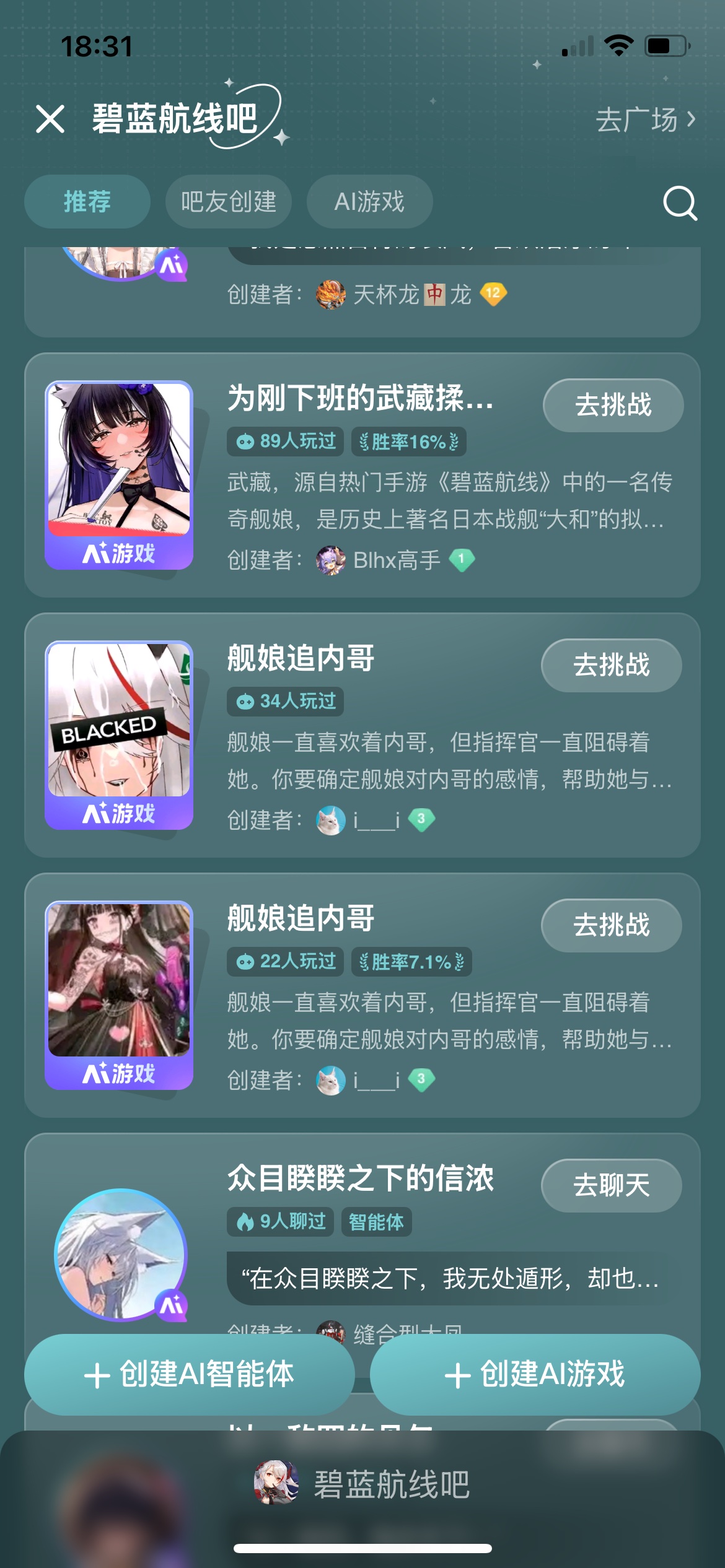Open the 碧蓝航线吧 bar at the bottom

tap(362, 1484)
